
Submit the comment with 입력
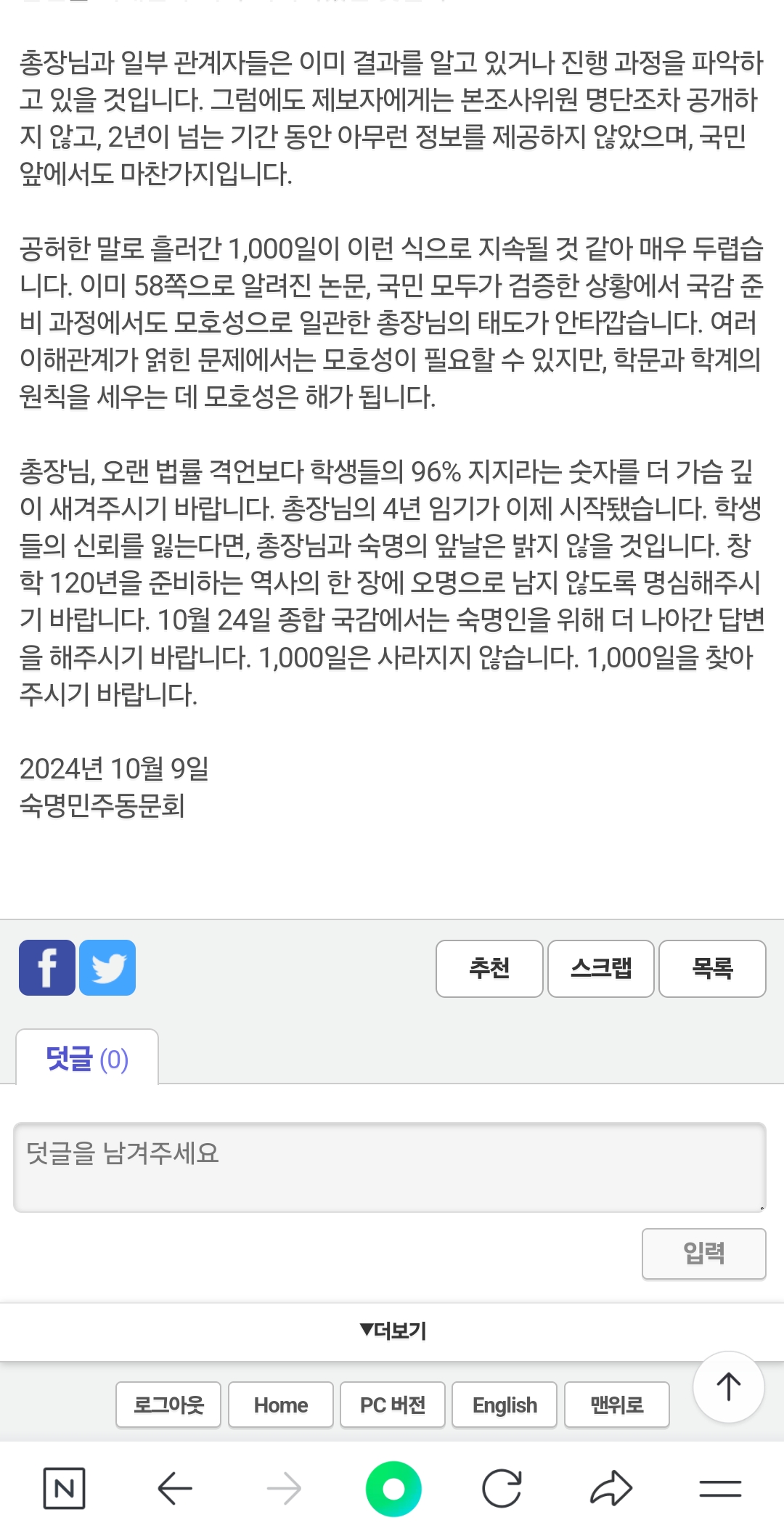703,1253
